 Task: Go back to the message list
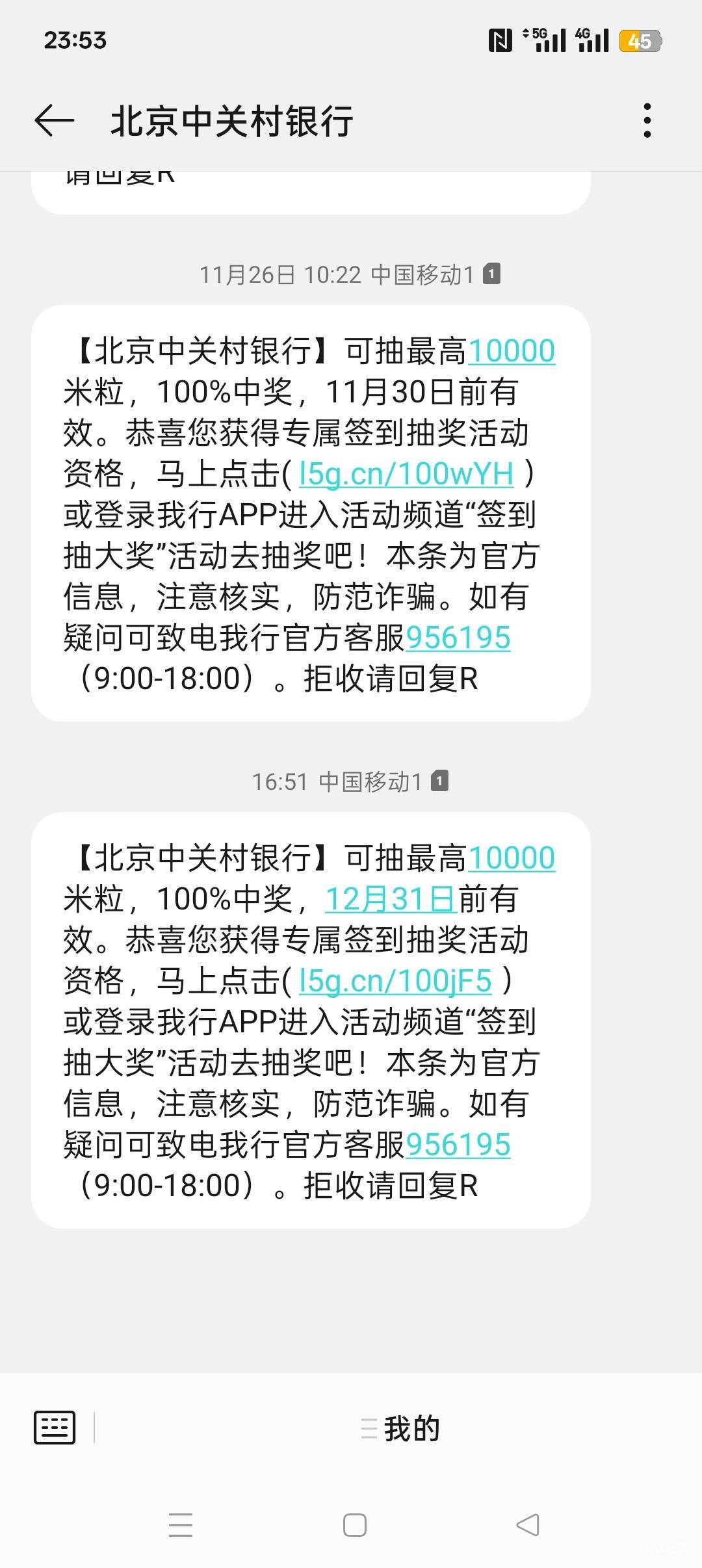tap(54, 121)
